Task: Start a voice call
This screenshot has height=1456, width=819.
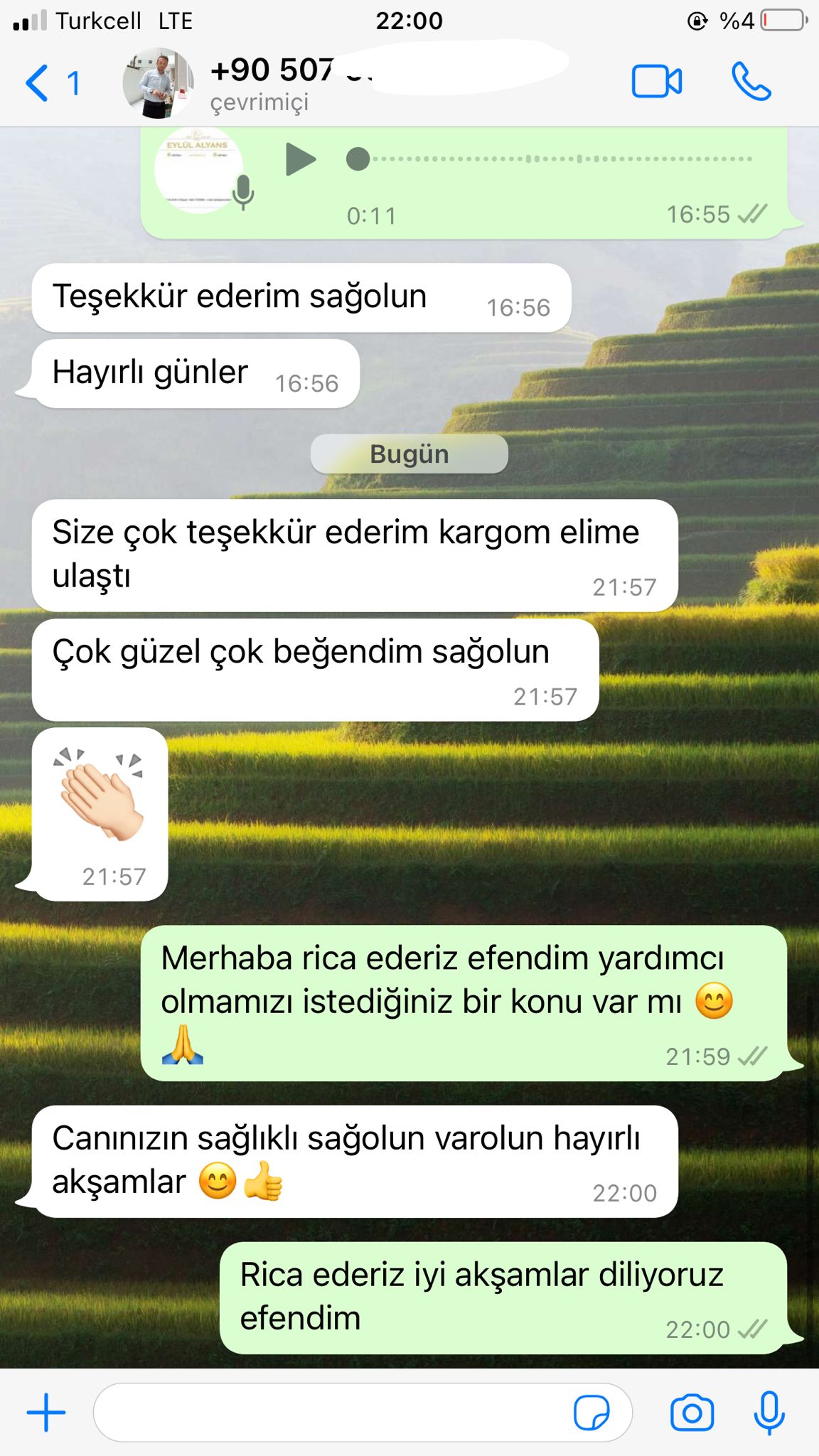Action: coord(751,82)
